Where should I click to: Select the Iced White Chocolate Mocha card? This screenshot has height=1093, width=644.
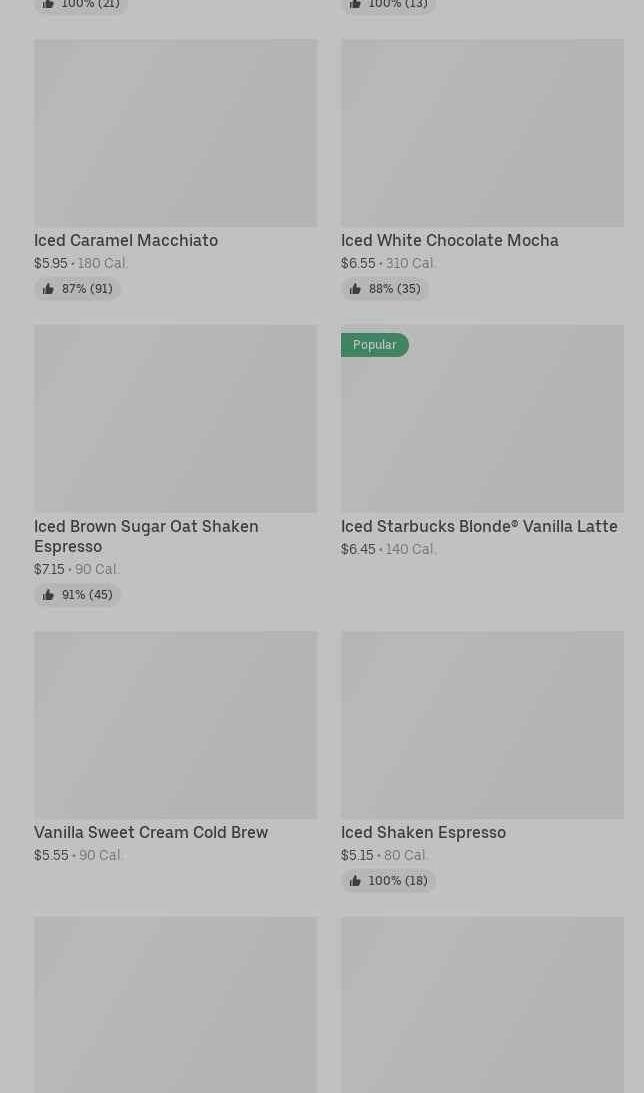coord(482,169)
